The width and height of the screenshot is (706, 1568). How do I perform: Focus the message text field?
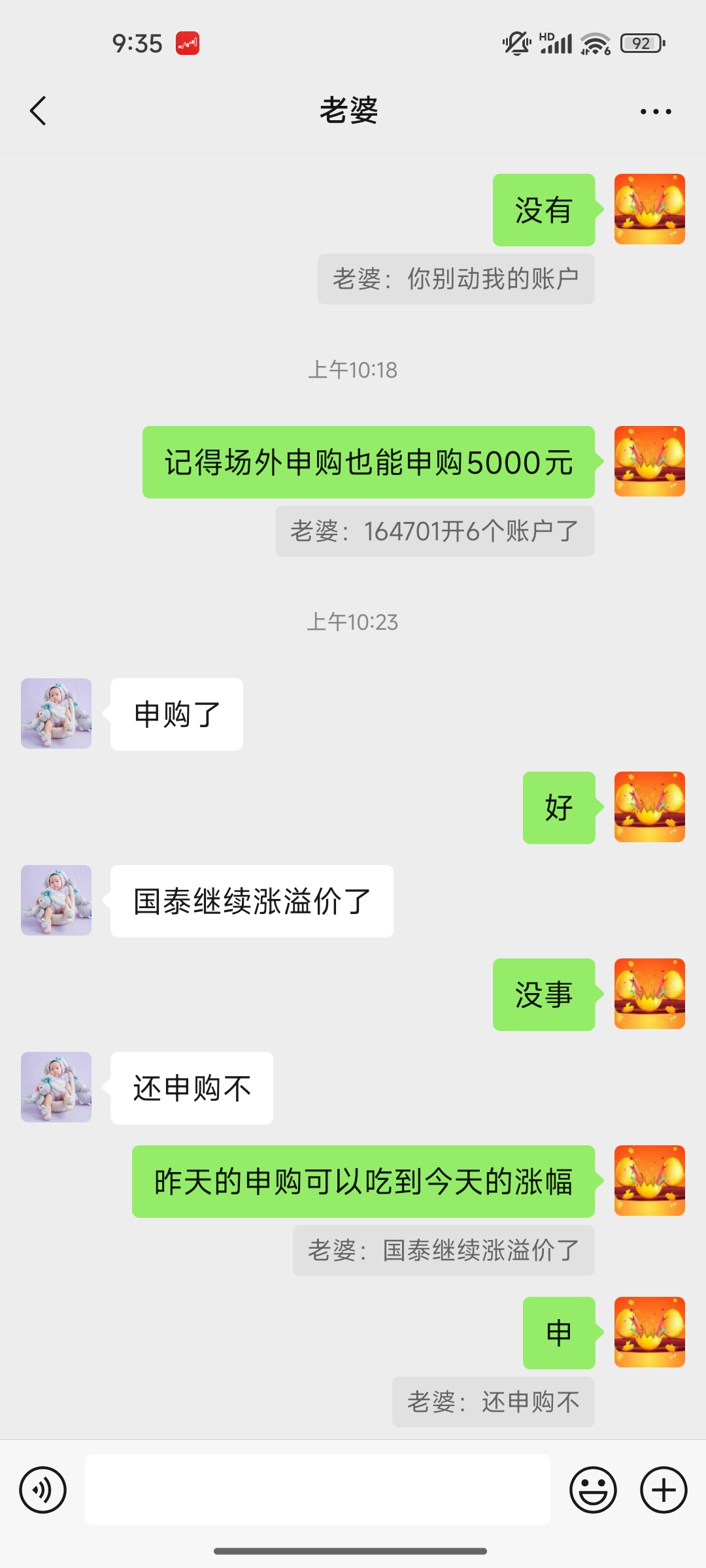pos(317,1490)
